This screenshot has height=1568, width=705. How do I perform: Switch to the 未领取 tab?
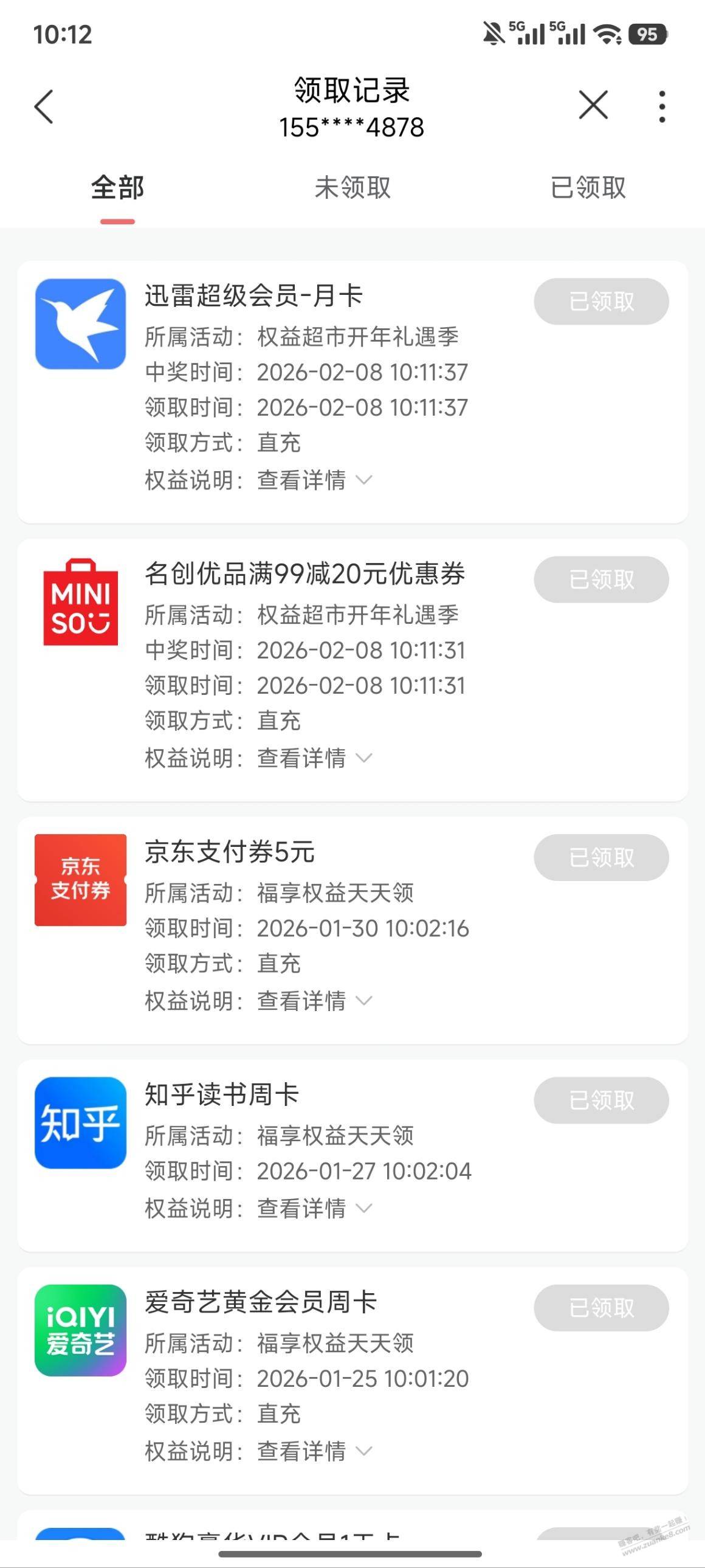coord(352,187)
